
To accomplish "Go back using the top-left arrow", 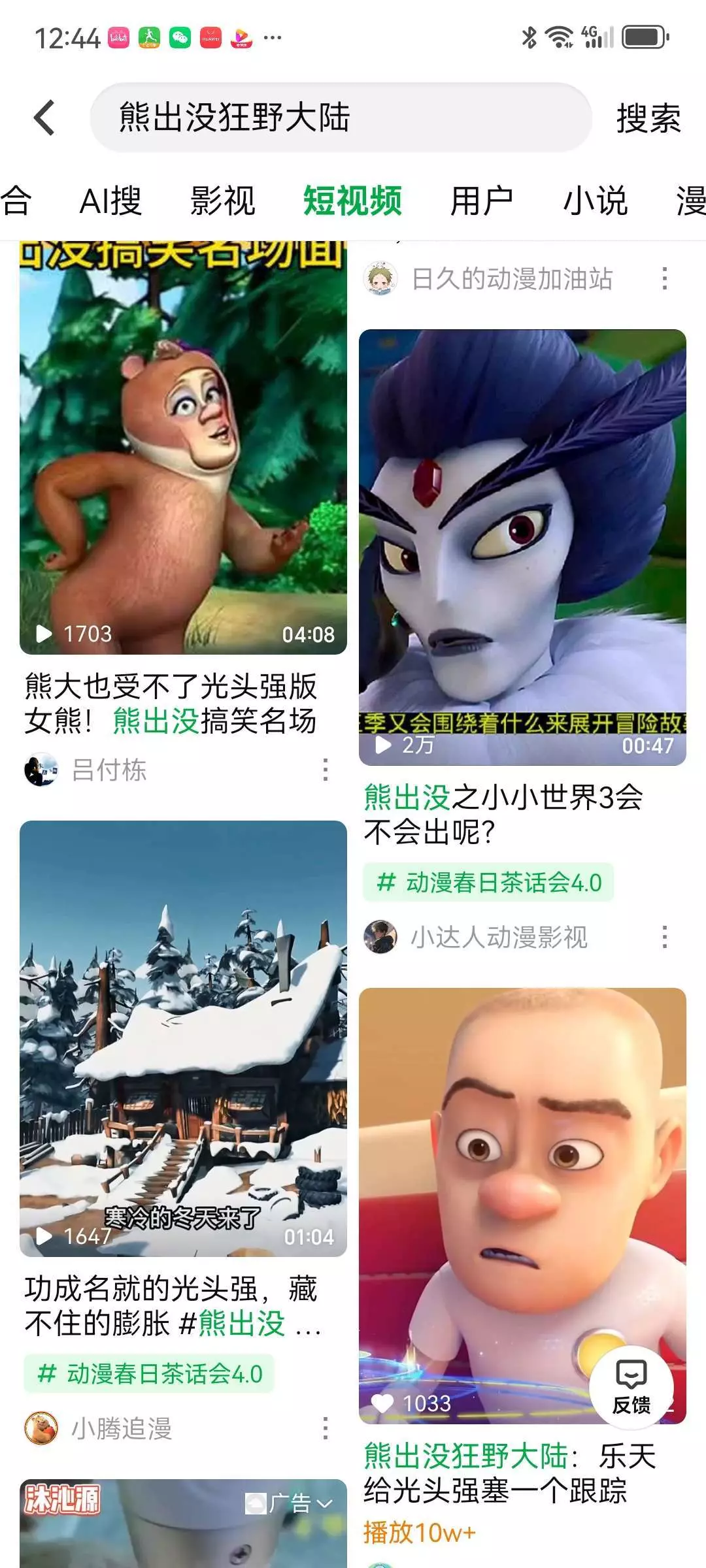I will (44, 118).
